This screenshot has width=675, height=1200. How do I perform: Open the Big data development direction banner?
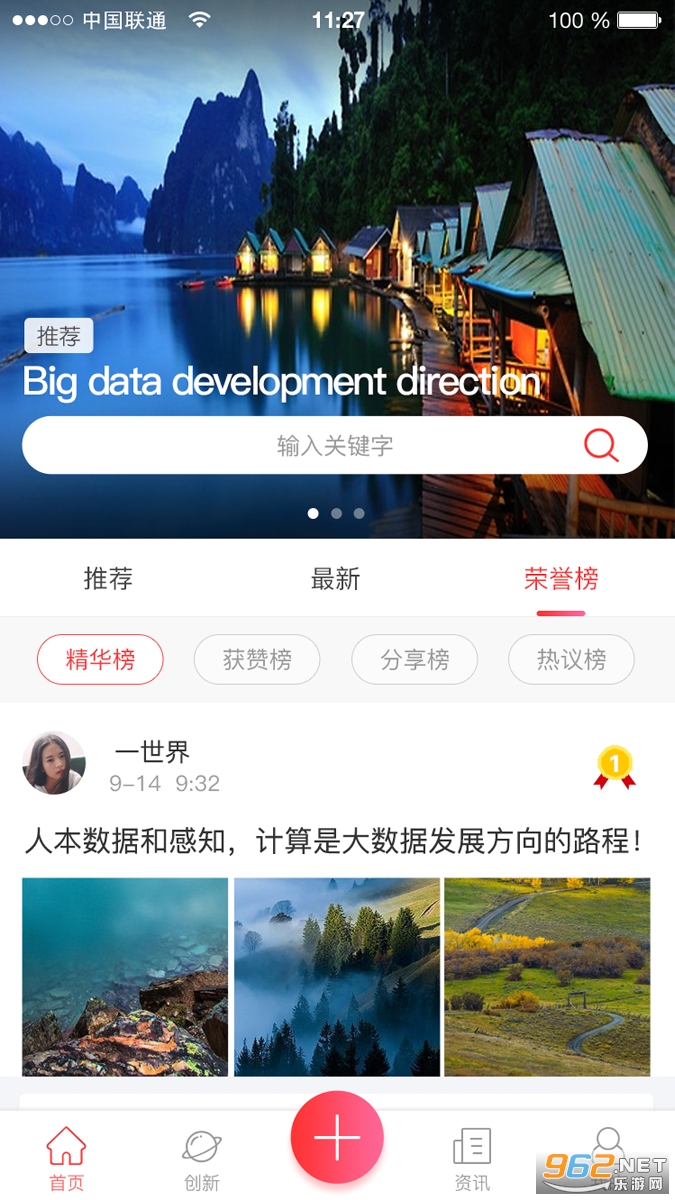click(x=281, y=381)
